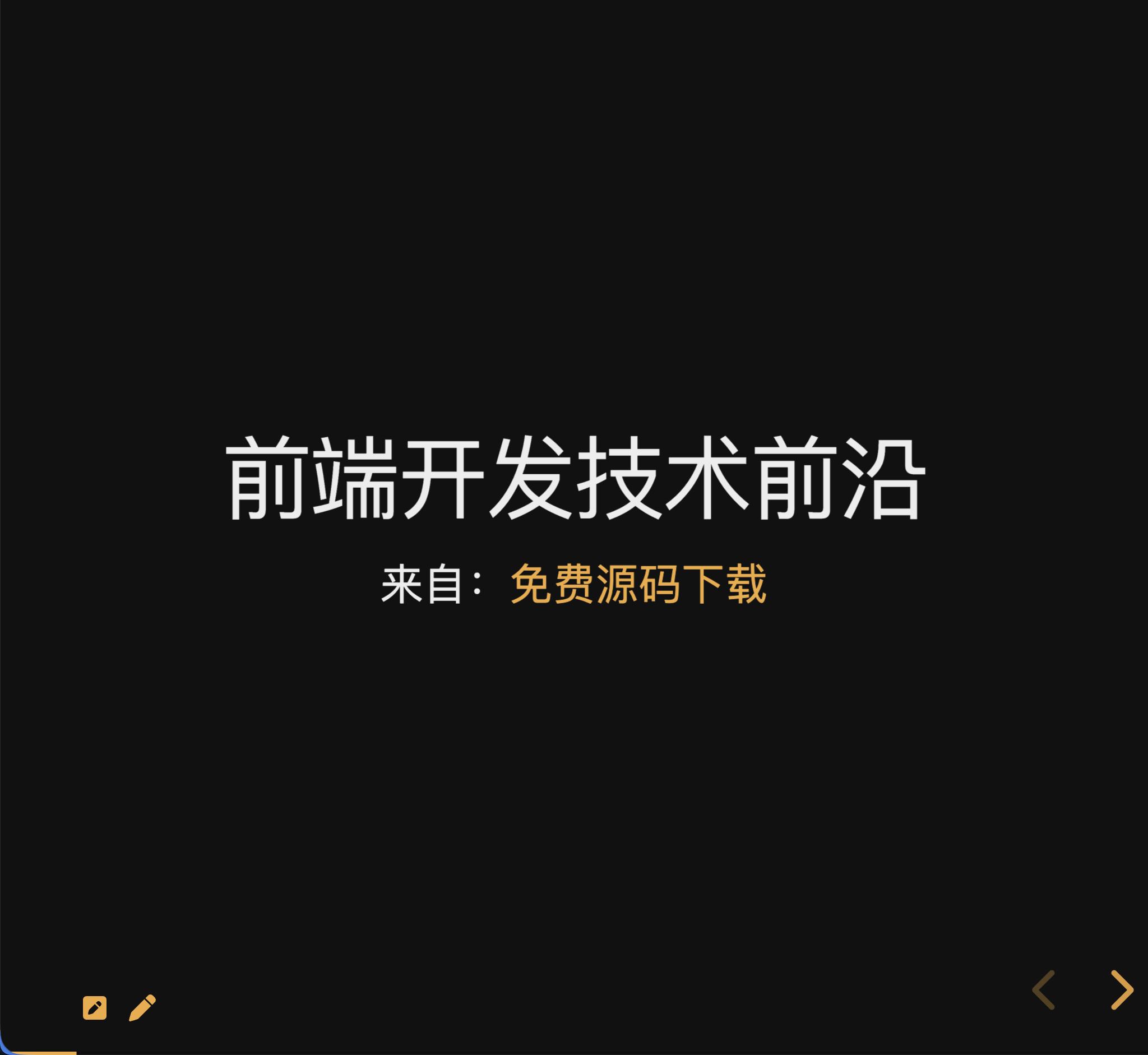Toggle the chalkboard pencil icon
The width and height of the screenshot is (1148, 1055).
click(142, 1007)
